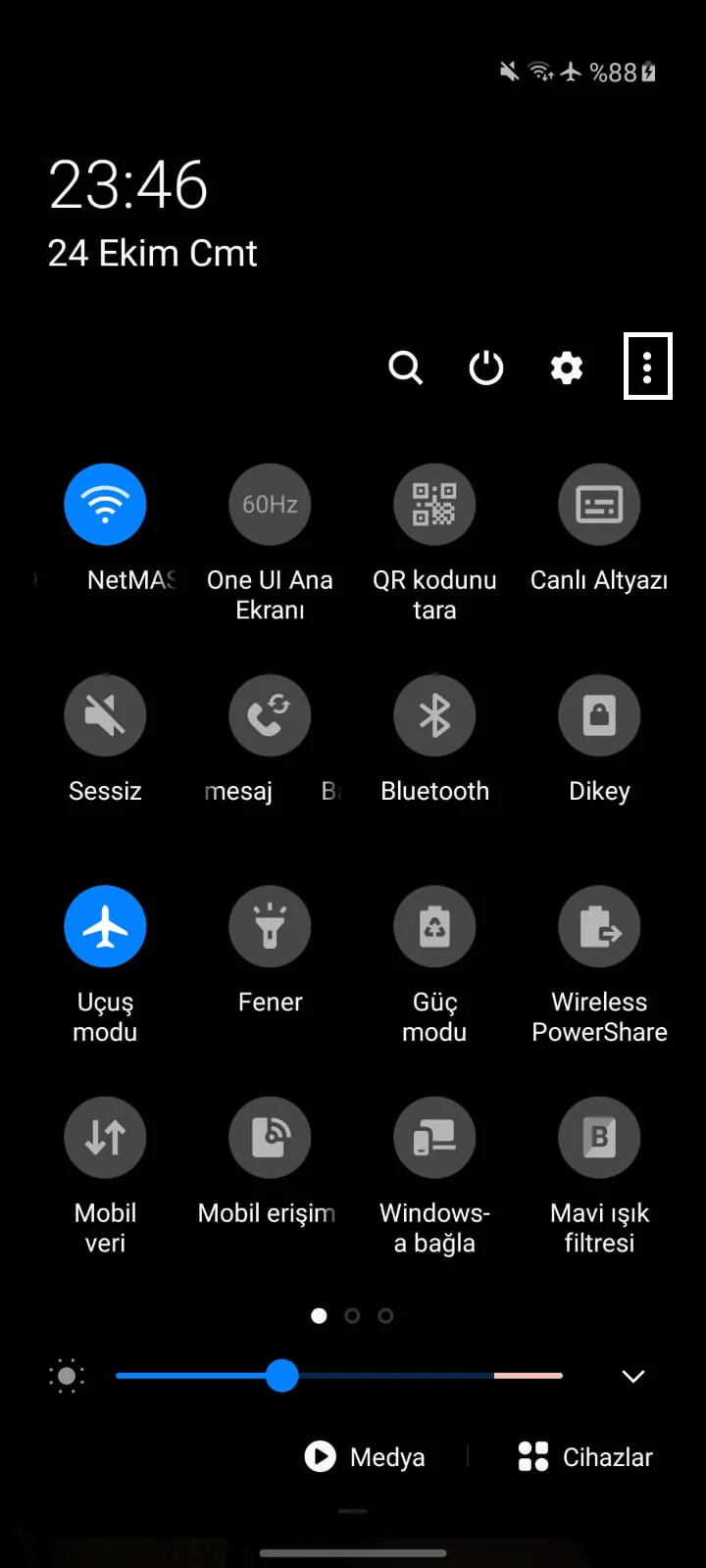Open Güç modu power mode

(x=434, y=926)
